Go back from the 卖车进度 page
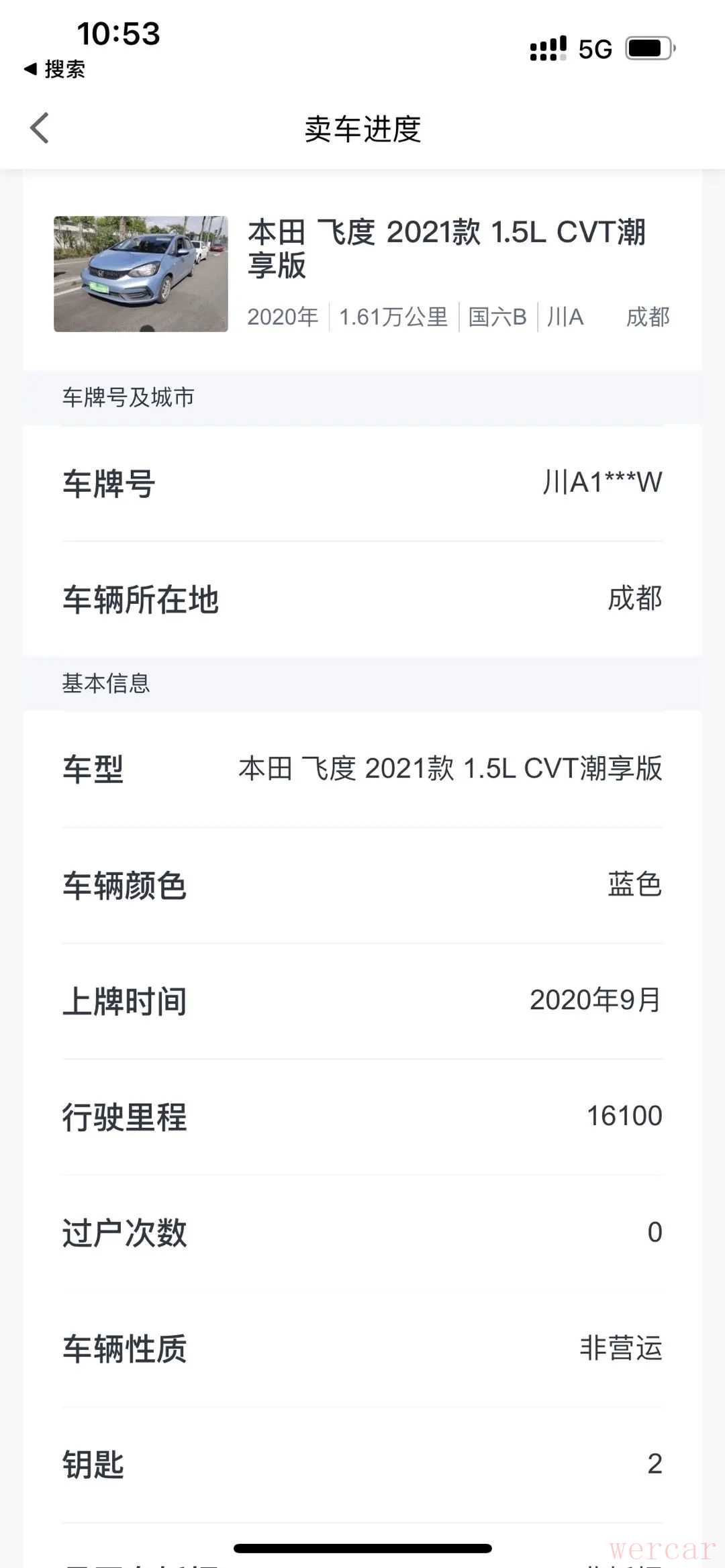 coord(40,128)
